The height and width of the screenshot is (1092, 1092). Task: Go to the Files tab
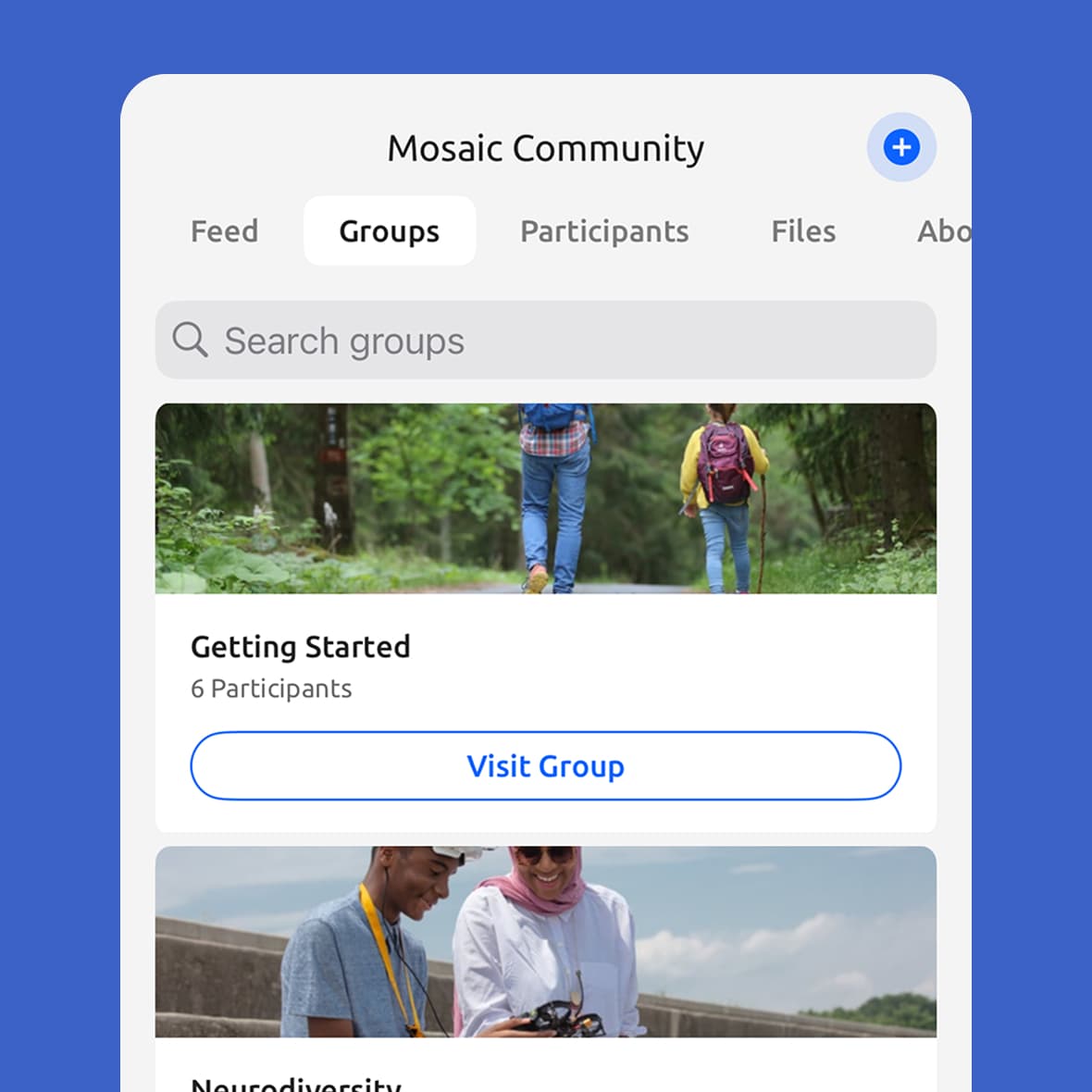[803, 231]
